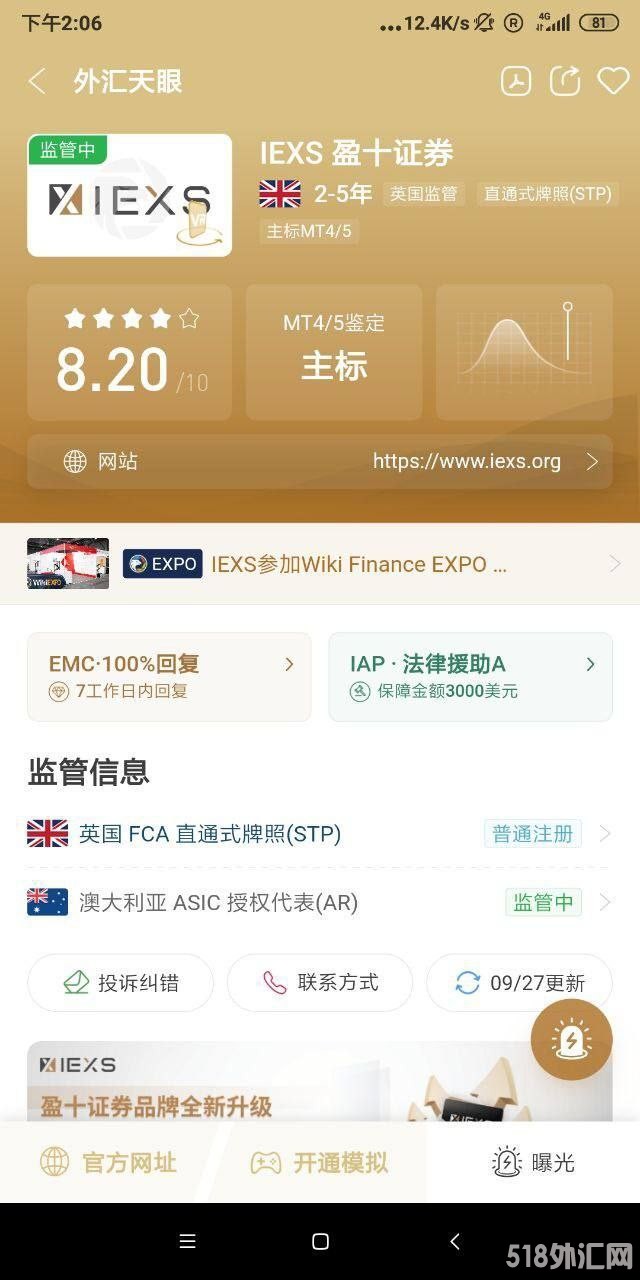This screenshot has height=1280, width=640.
Task: Tap 曝光 in the bottom bar
Action: pos(533,1162)
